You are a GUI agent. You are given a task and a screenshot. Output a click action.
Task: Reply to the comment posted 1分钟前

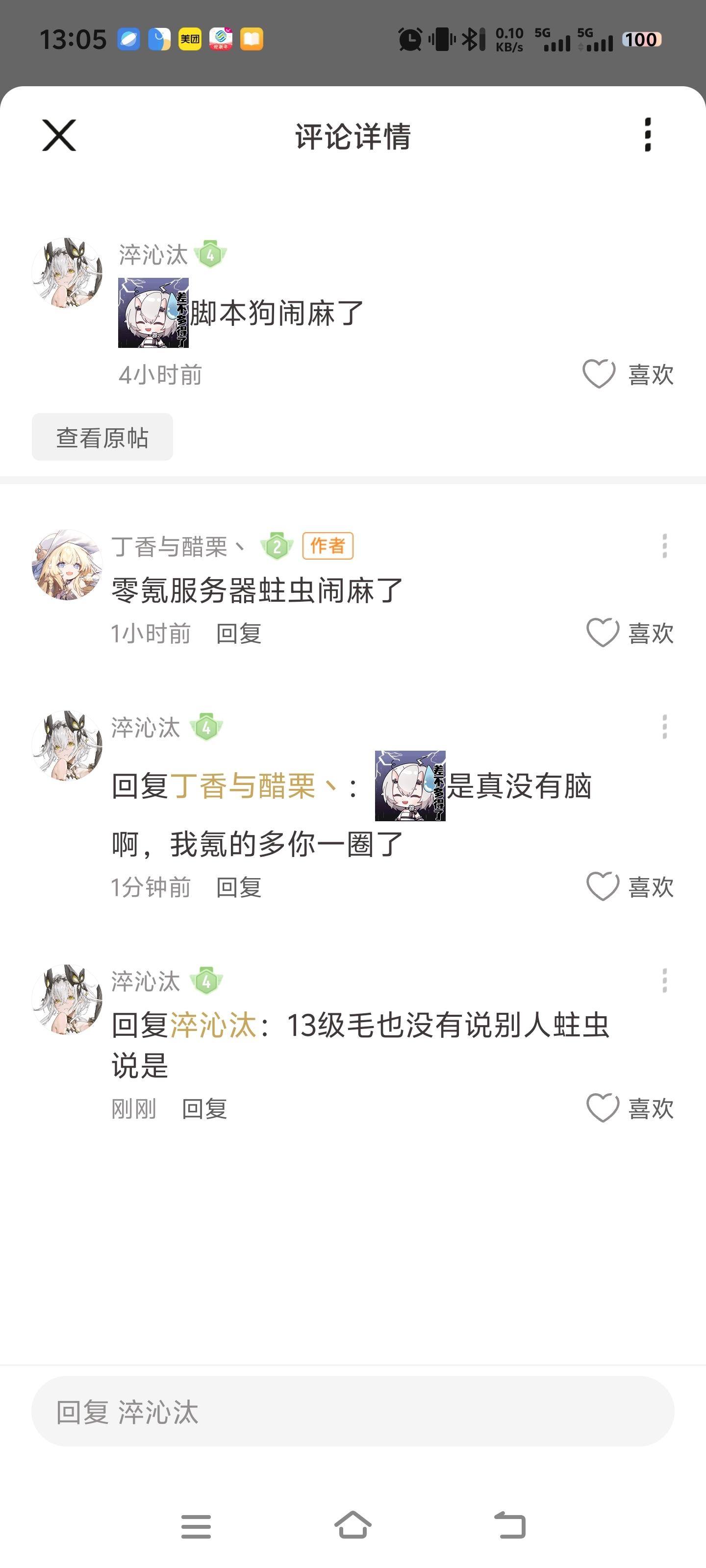tap(239, 887)
